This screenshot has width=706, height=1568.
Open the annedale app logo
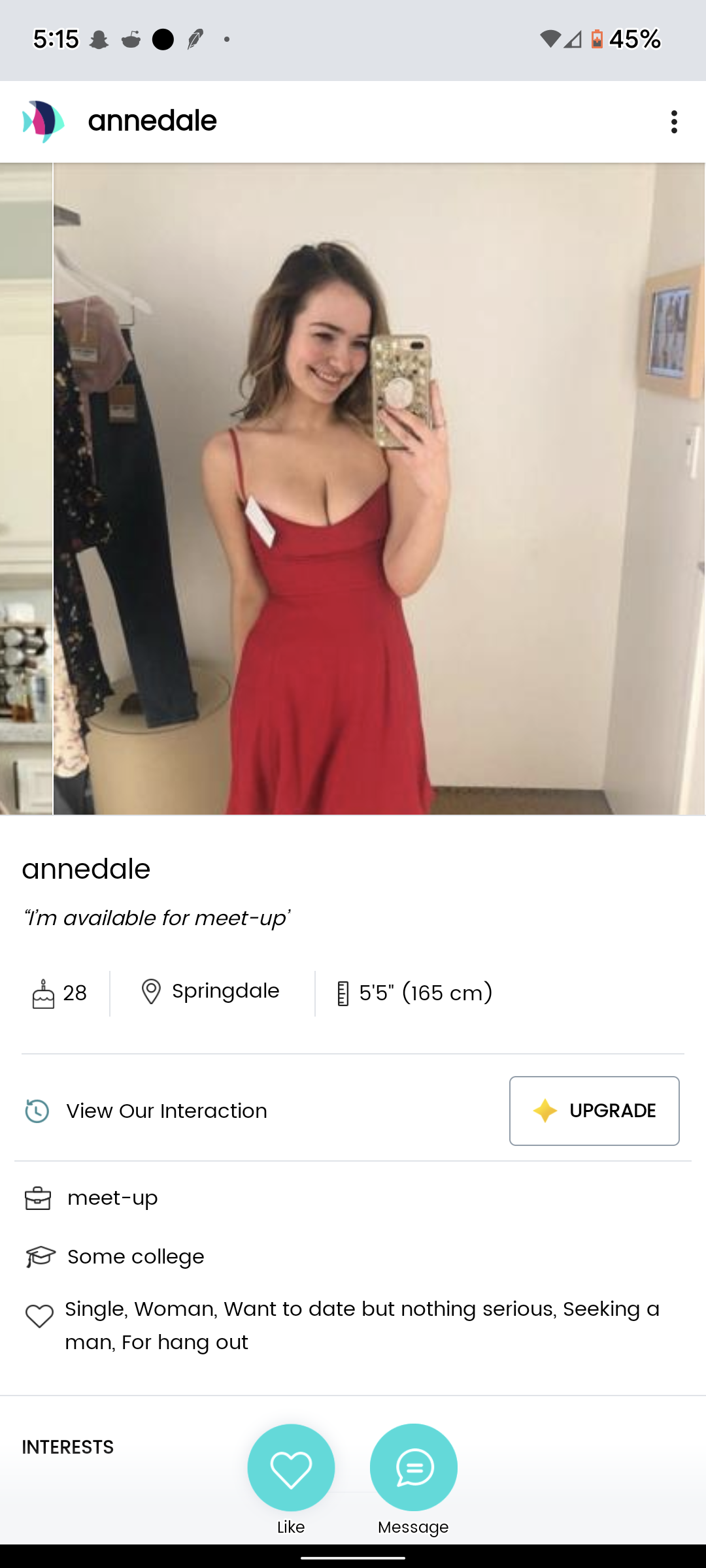[x=43, y=120]
